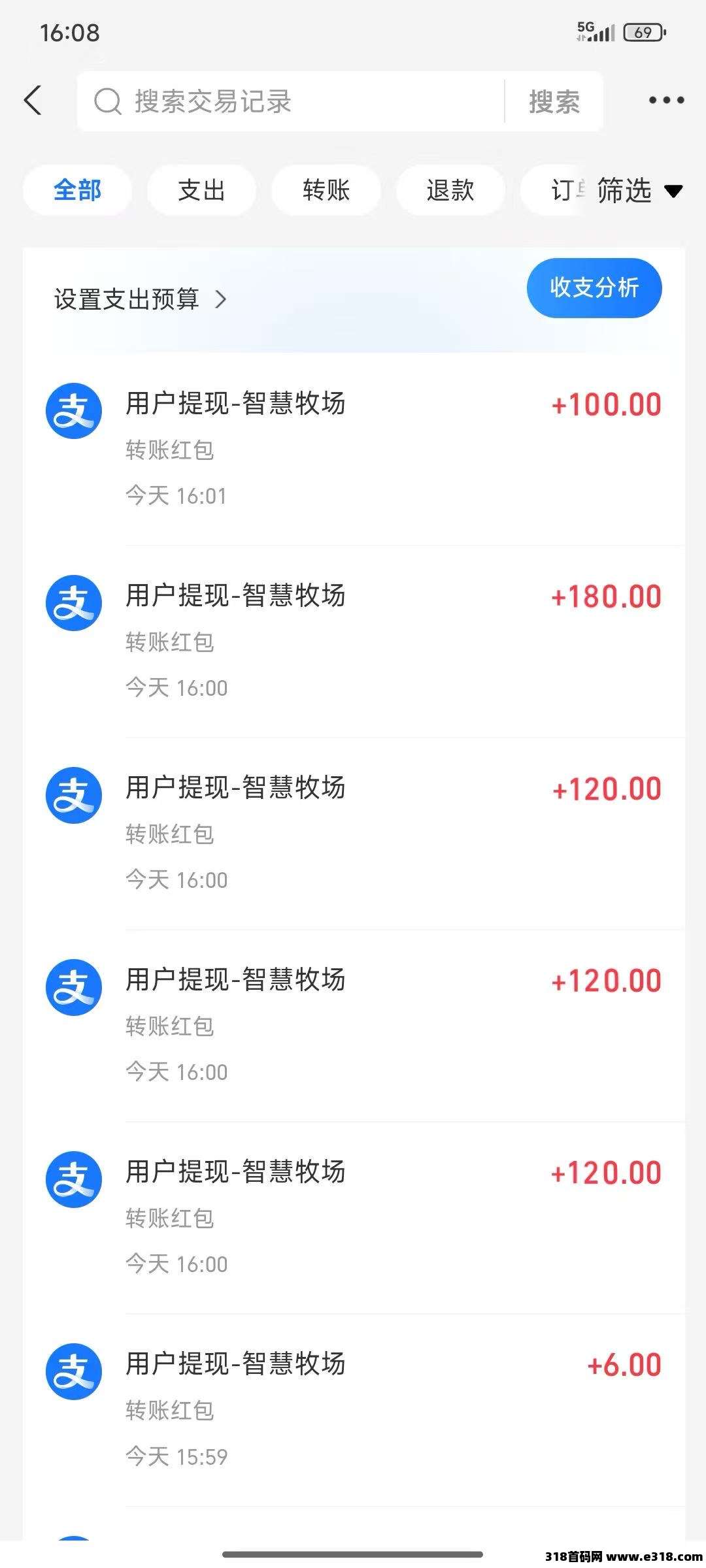The height and width of the screenshot is (1568, 706).
Task: Open the 收支分析 analysis panel
Action: [593, 287]
